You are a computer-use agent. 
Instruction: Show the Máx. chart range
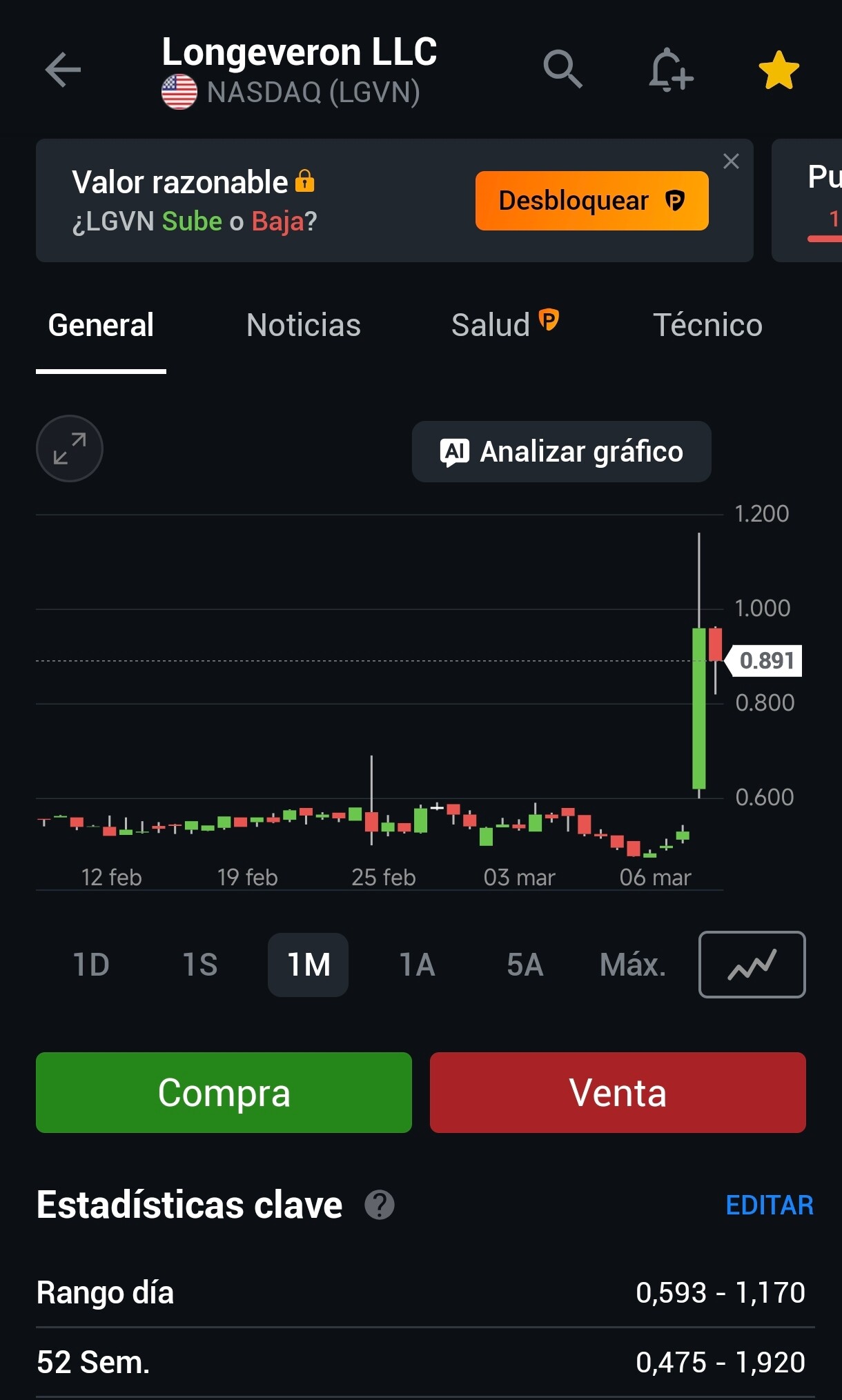(x=632, y=965)
